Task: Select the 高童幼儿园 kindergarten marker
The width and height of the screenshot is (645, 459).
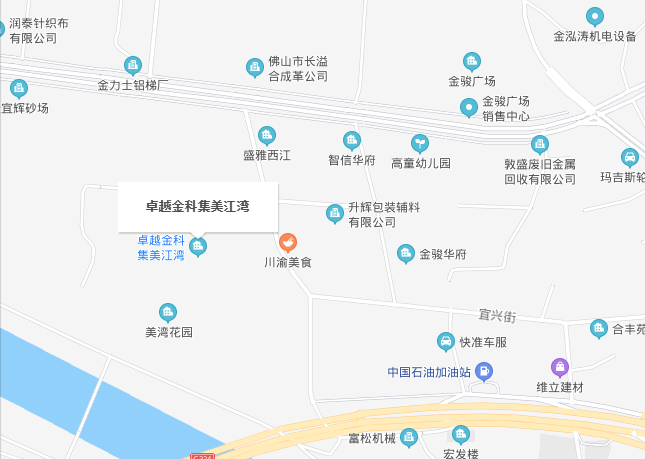Action: (421, 143)
